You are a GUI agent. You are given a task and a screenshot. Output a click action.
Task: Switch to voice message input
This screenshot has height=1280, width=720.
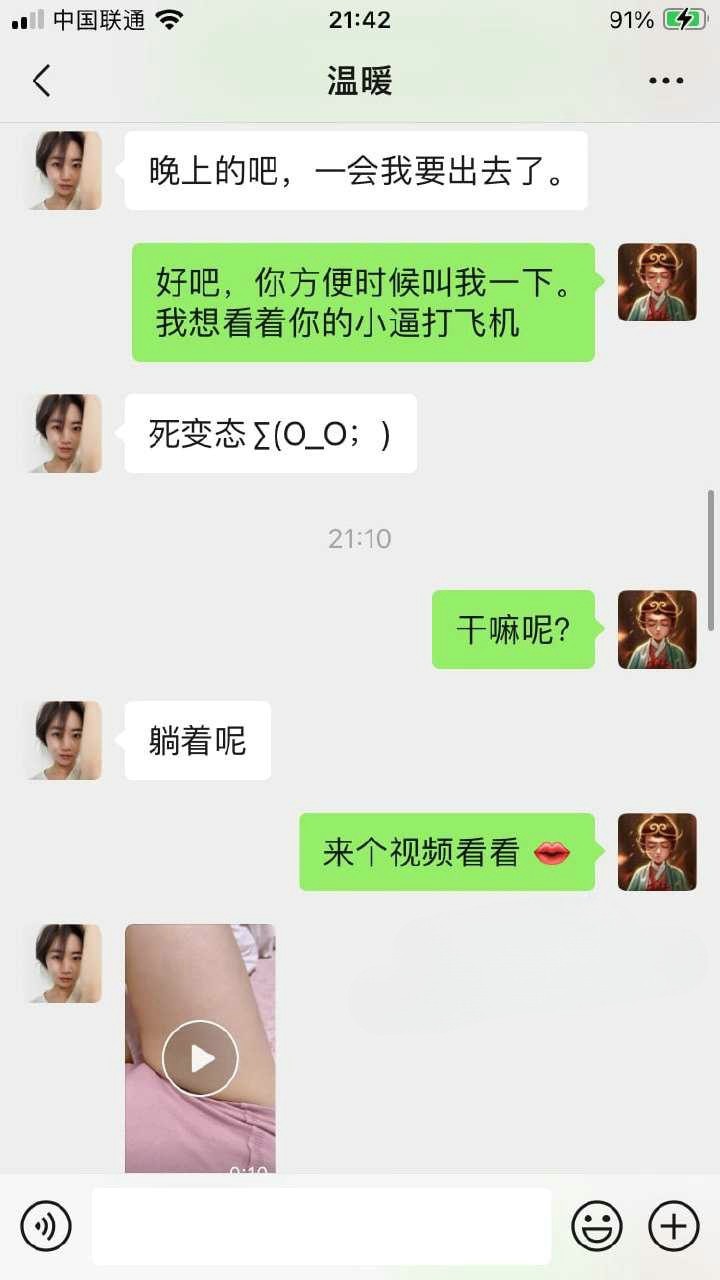click(46, 1226)
